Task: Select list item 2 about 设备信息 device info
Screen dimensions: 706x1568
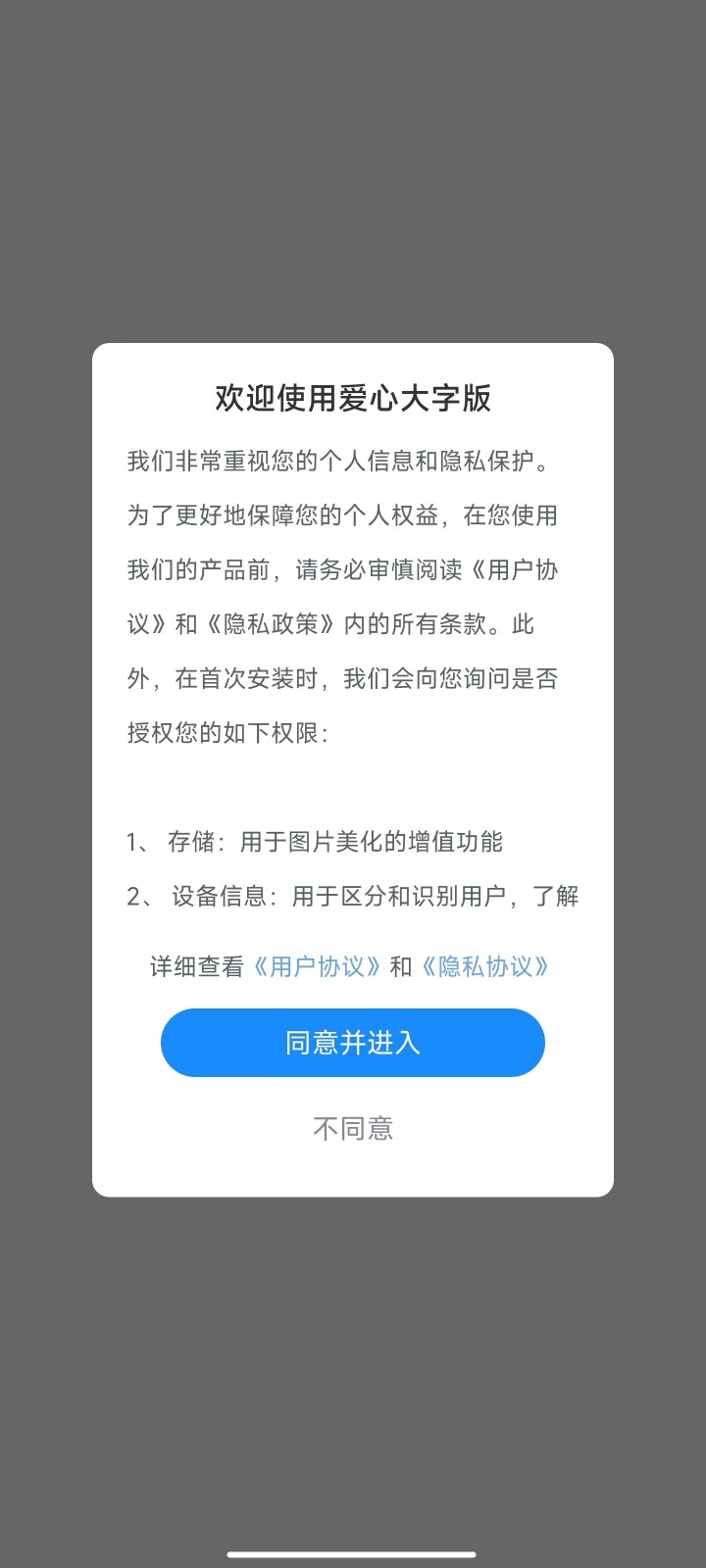Action: pos(353,896)
